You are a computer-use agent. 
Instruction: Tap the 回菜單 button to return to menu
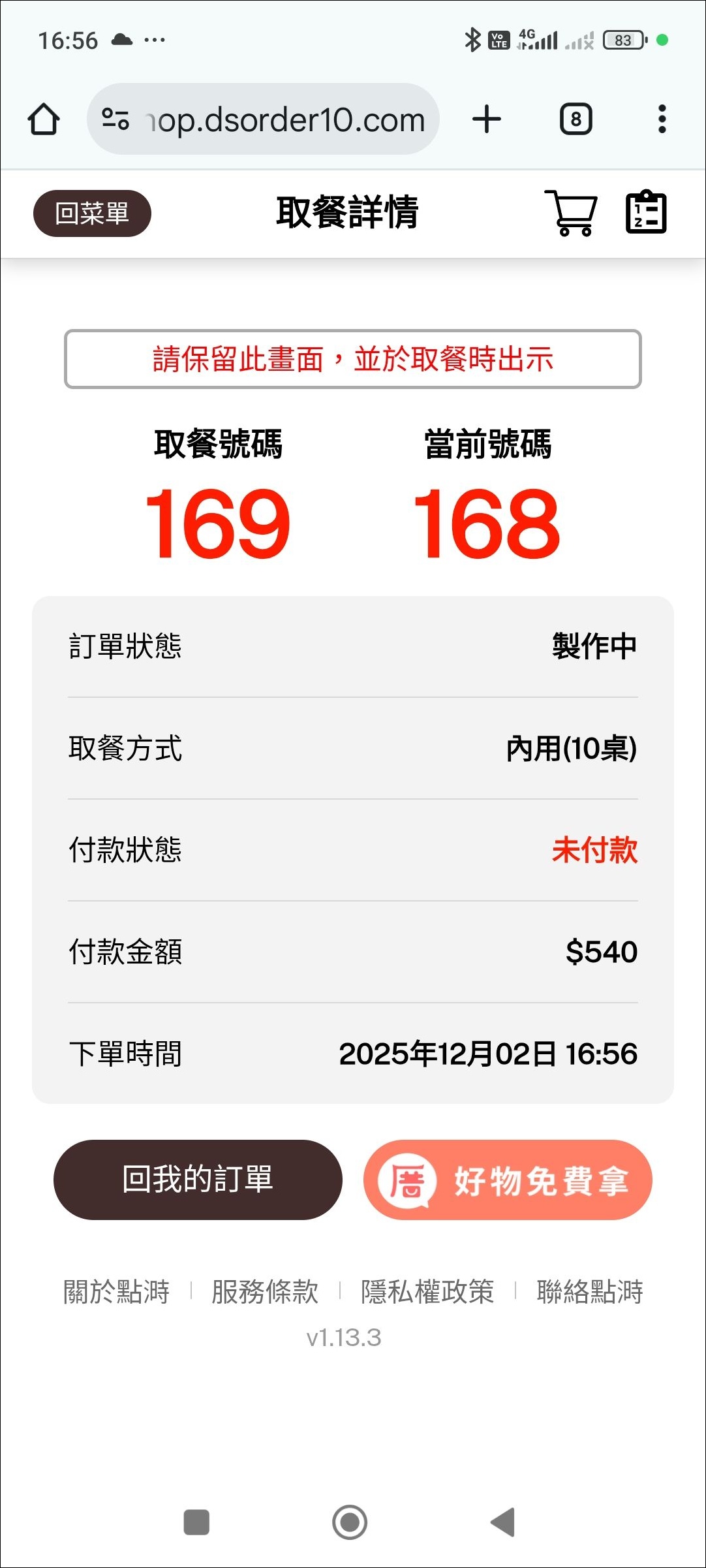point(91,212)
